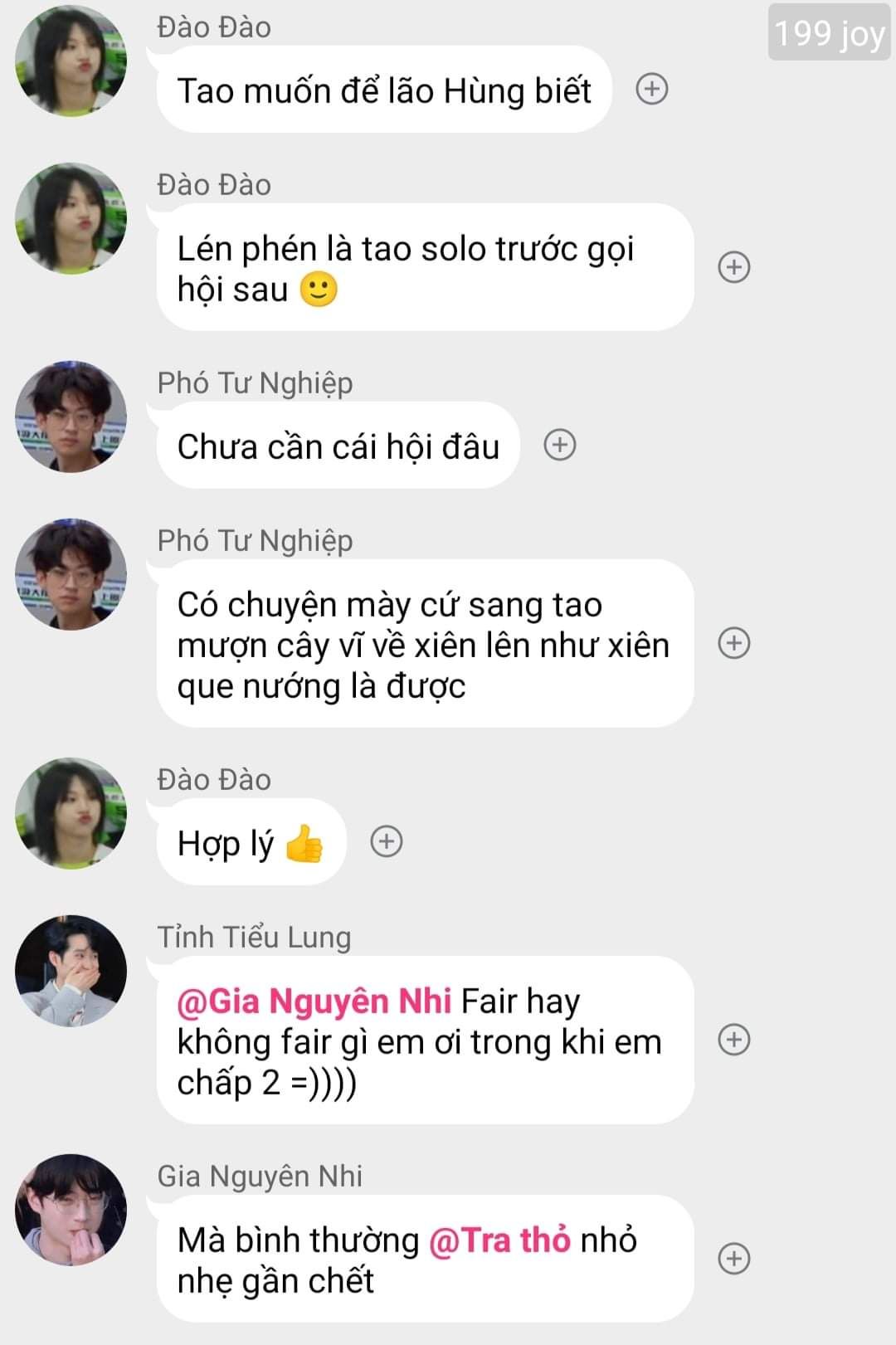Viewport: 896px width, 1345px height.
Task: Tap the plus icon beside Gia Nguyên Nhi's message
Action: pyautogui.click(x=733, y=1258)
